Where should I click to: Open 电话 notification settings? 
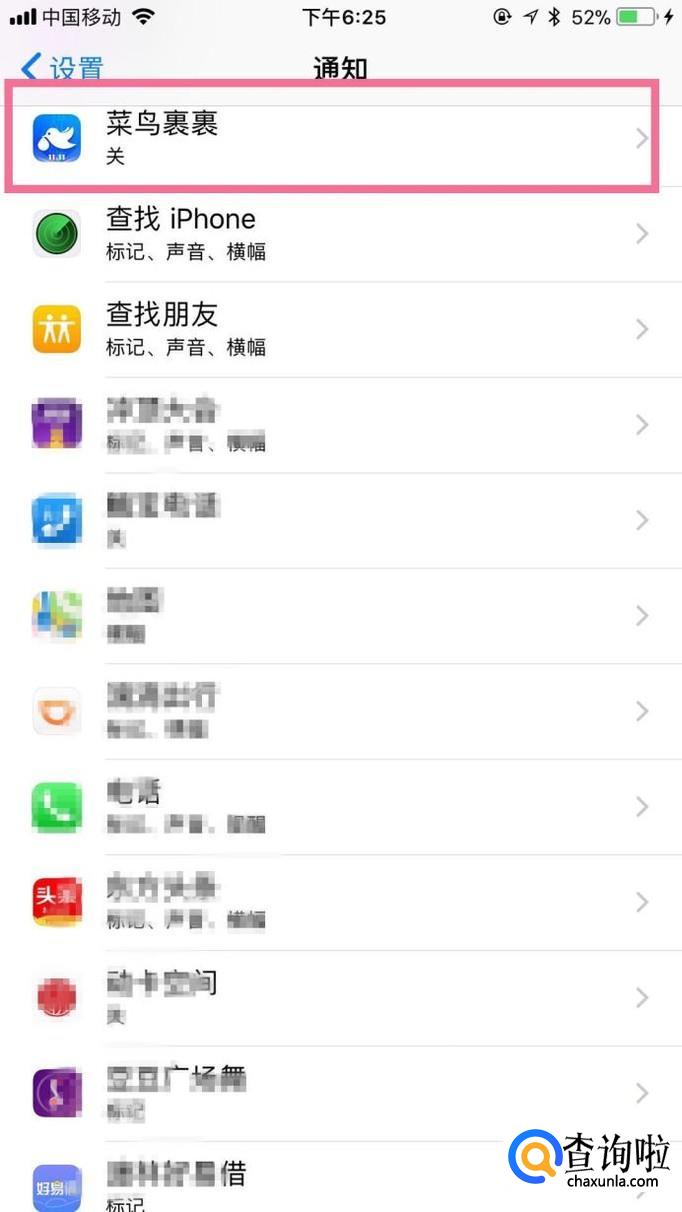click(x=340, y=806)
